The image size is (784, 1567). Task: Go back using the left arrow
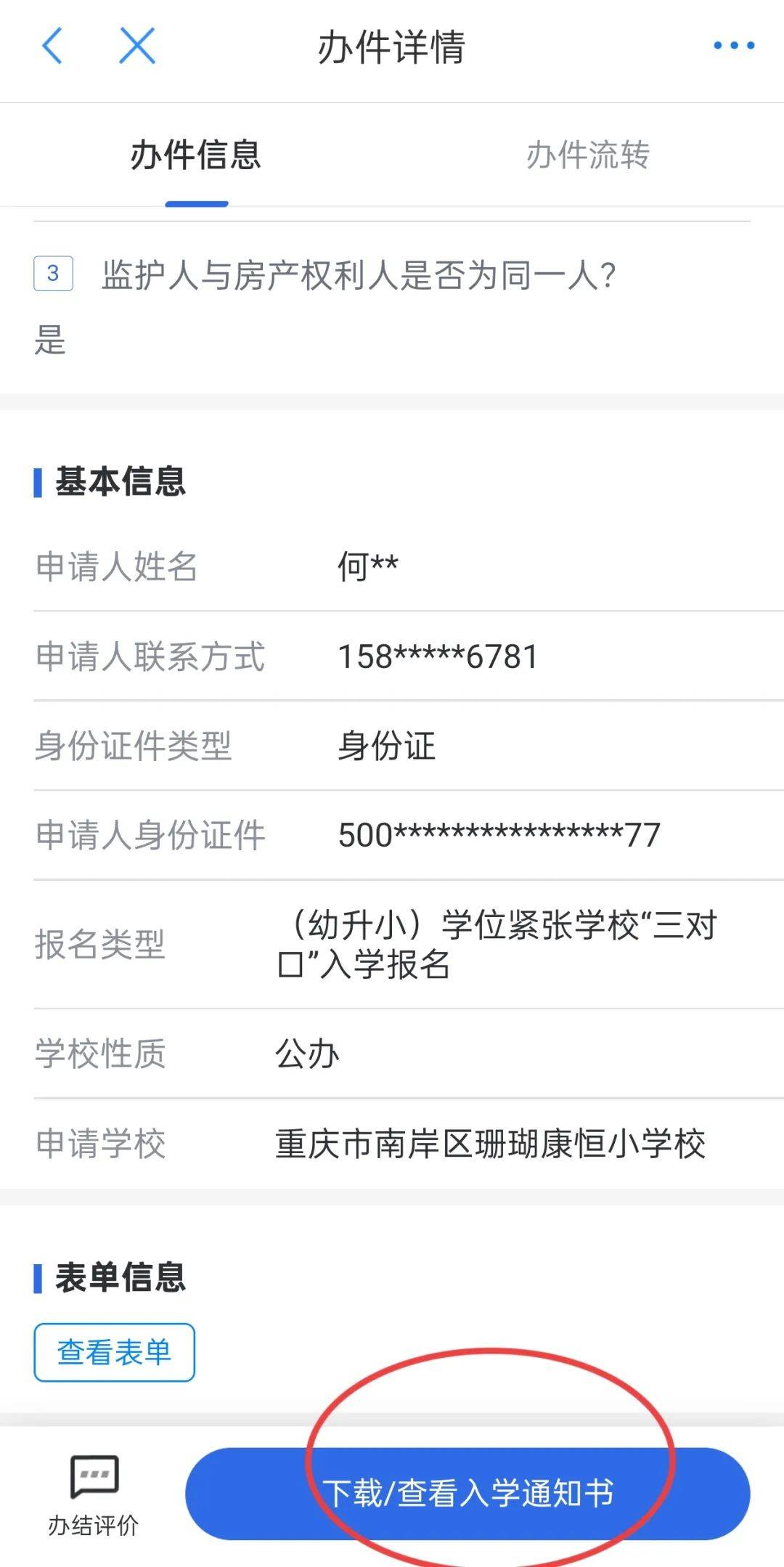point(52,46)
